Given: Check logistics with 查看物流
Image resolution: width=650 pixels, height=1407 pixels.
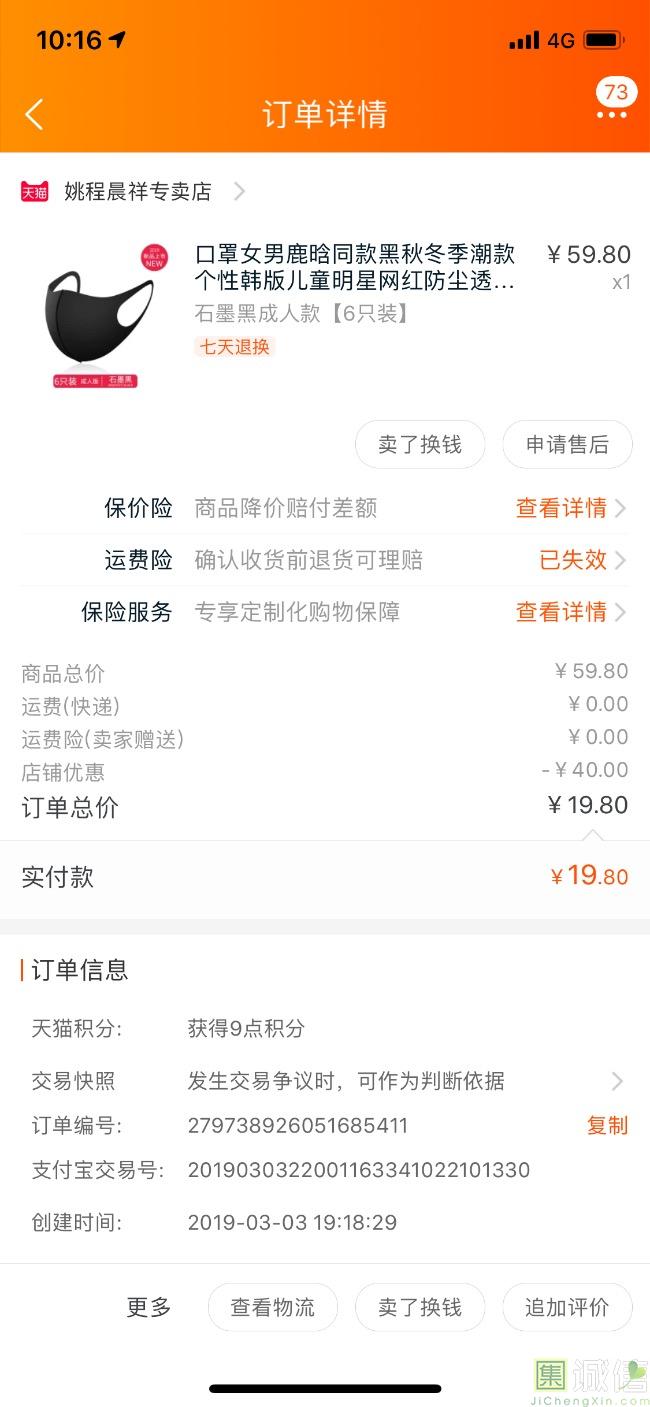Looking at the screenshot, I should click(x=273, y=1308).
